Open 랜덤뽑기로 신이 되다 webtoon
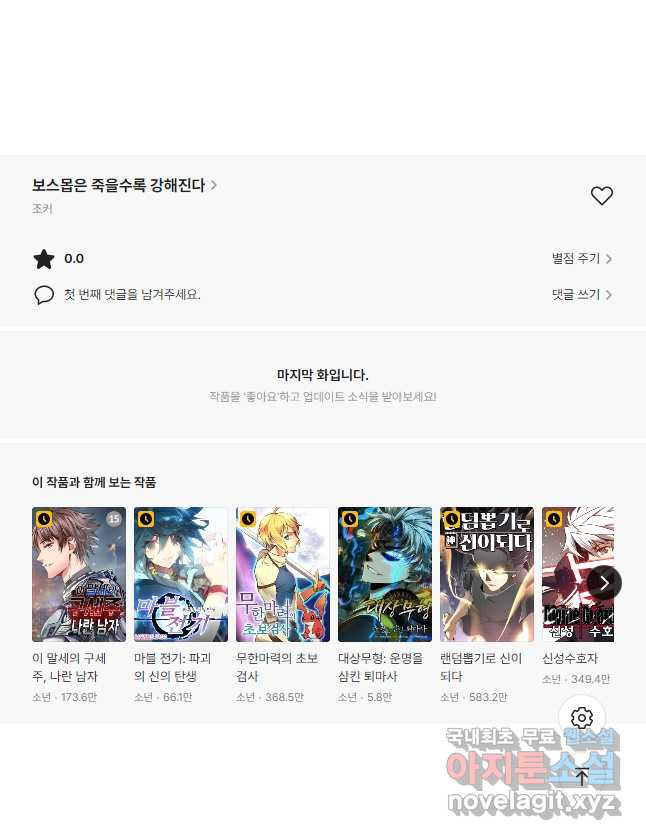Image resolution: width=646 pixels, height=840 pixels. (487, 574)
